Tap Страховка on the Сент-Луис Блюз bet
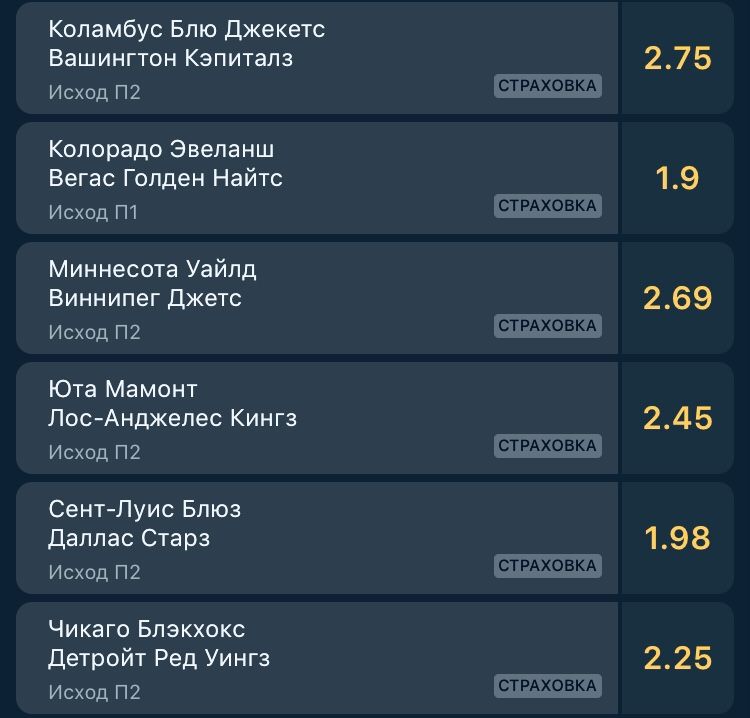The image size is (750, 718). 547,566
